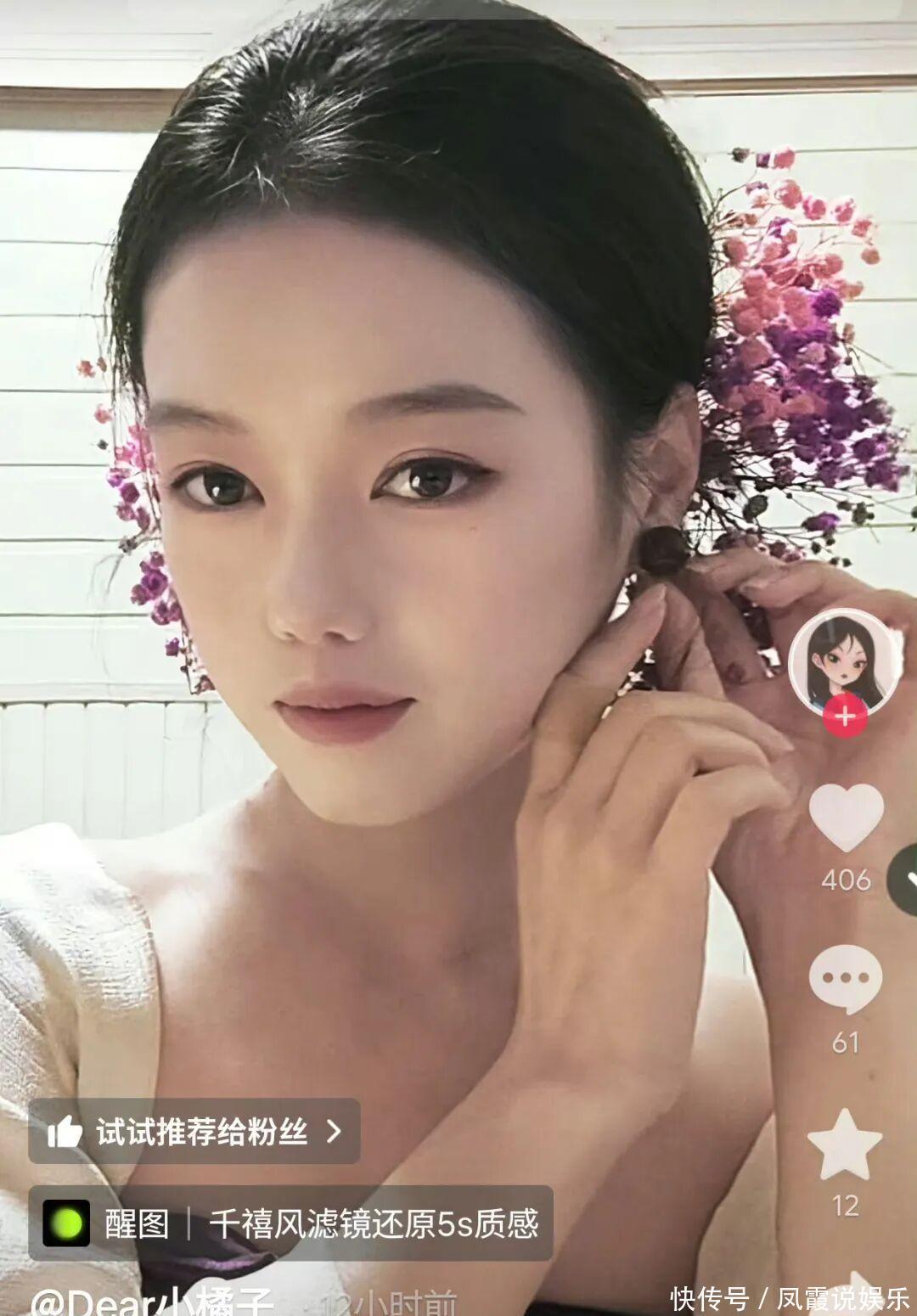This screenshot has height=1316, width=917.
Task: Add the video to favorites with the star
Action: click(x=845, y=1144)
